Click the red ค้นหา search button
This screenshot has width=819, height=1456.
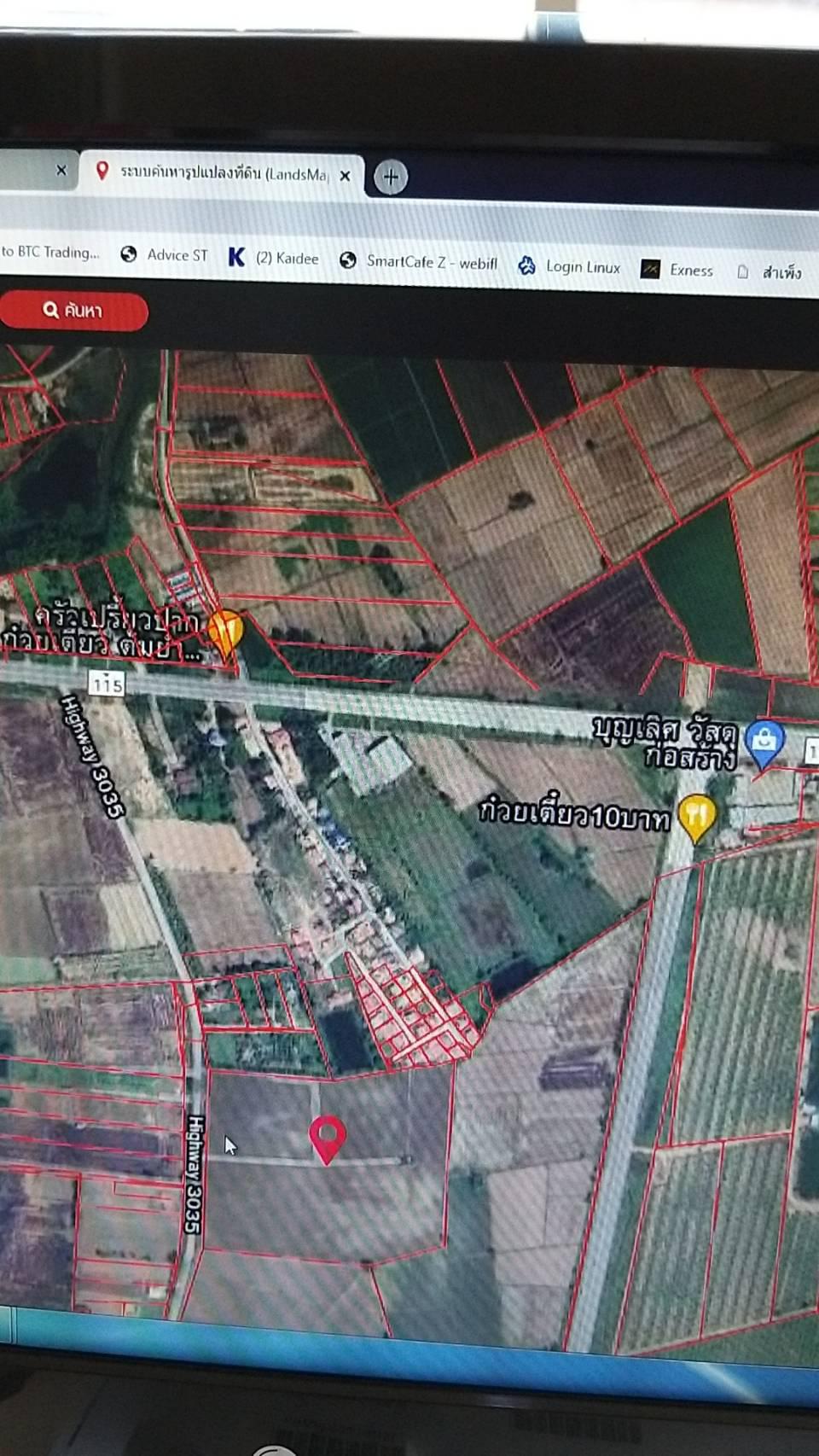pyautogui.click(x=73, y=310)
